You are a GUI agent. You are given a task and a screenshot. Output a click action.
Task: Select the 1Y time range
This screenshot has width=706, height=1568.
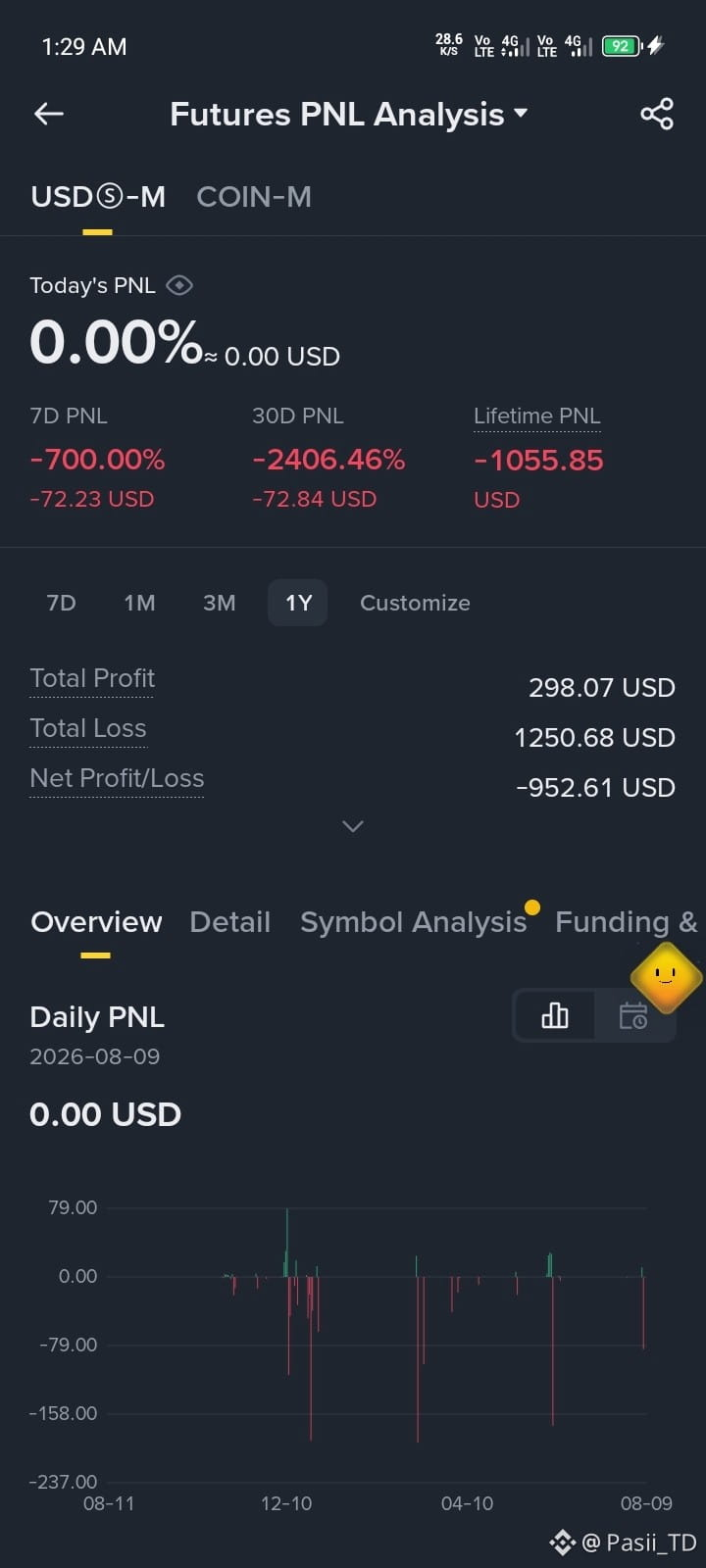coord(298,603)
